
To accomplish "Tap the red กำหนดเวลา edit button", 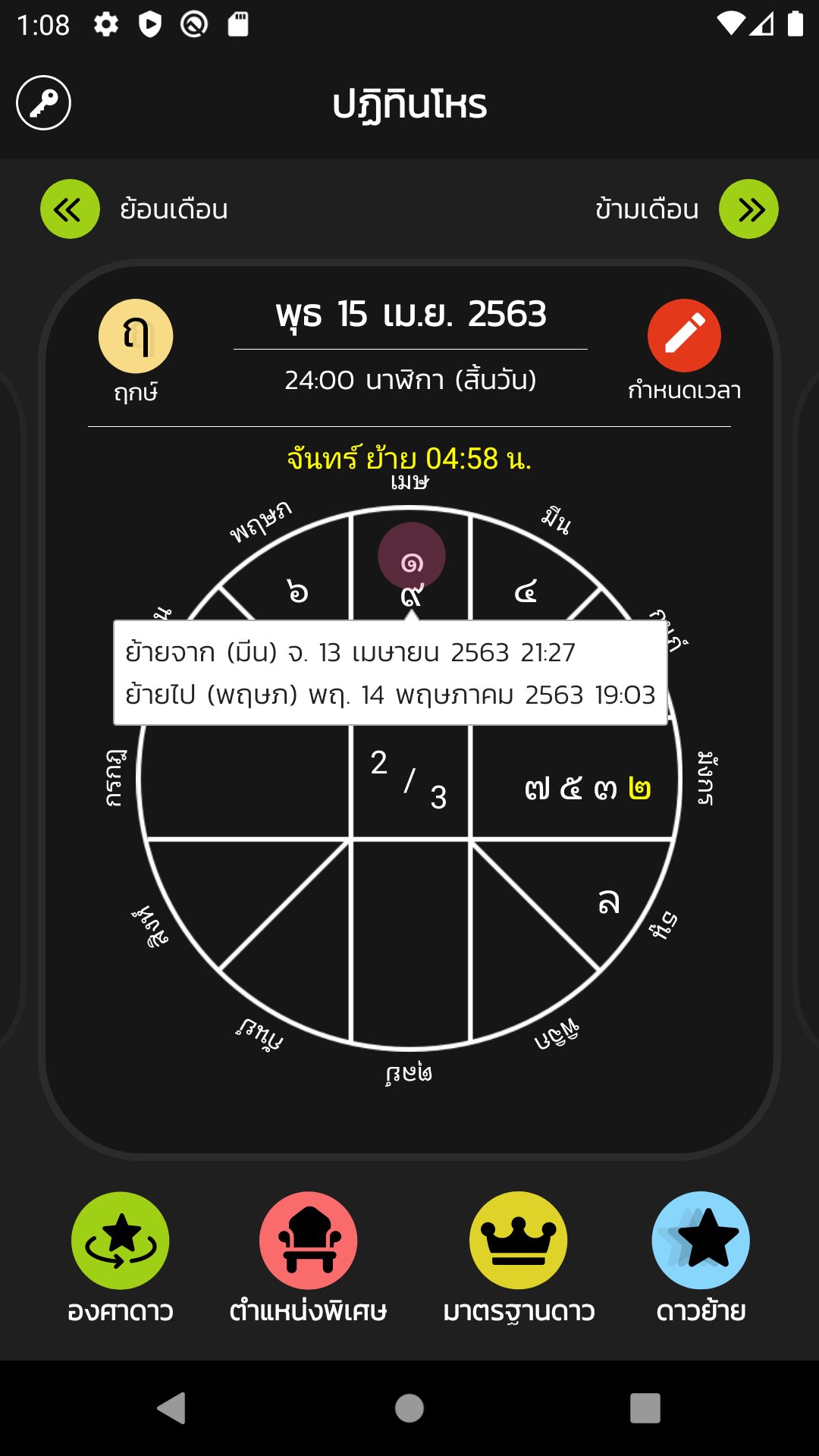I will point(684,336).
